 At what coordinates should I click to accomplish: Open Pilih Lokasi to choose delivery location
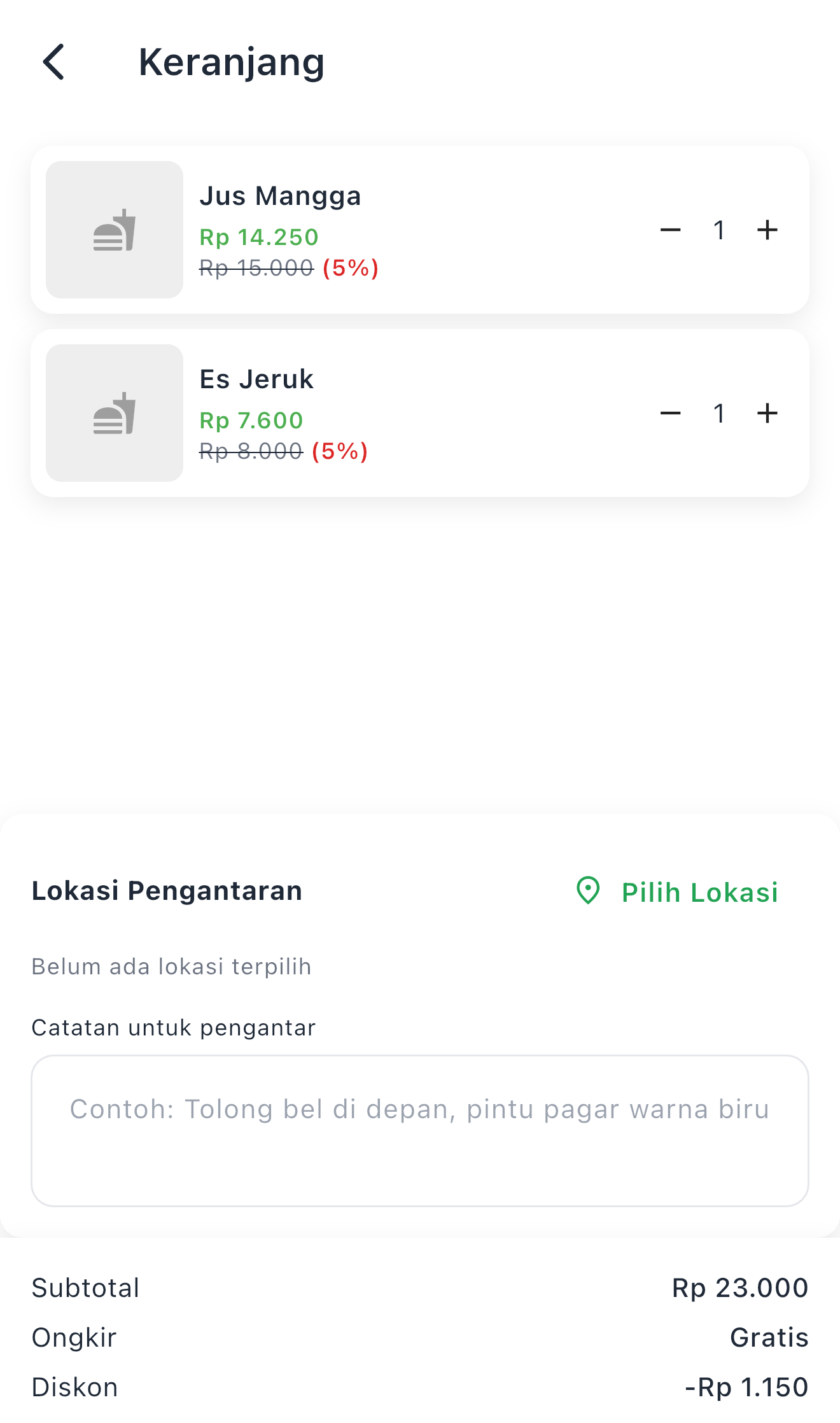(x=700, y=892)
